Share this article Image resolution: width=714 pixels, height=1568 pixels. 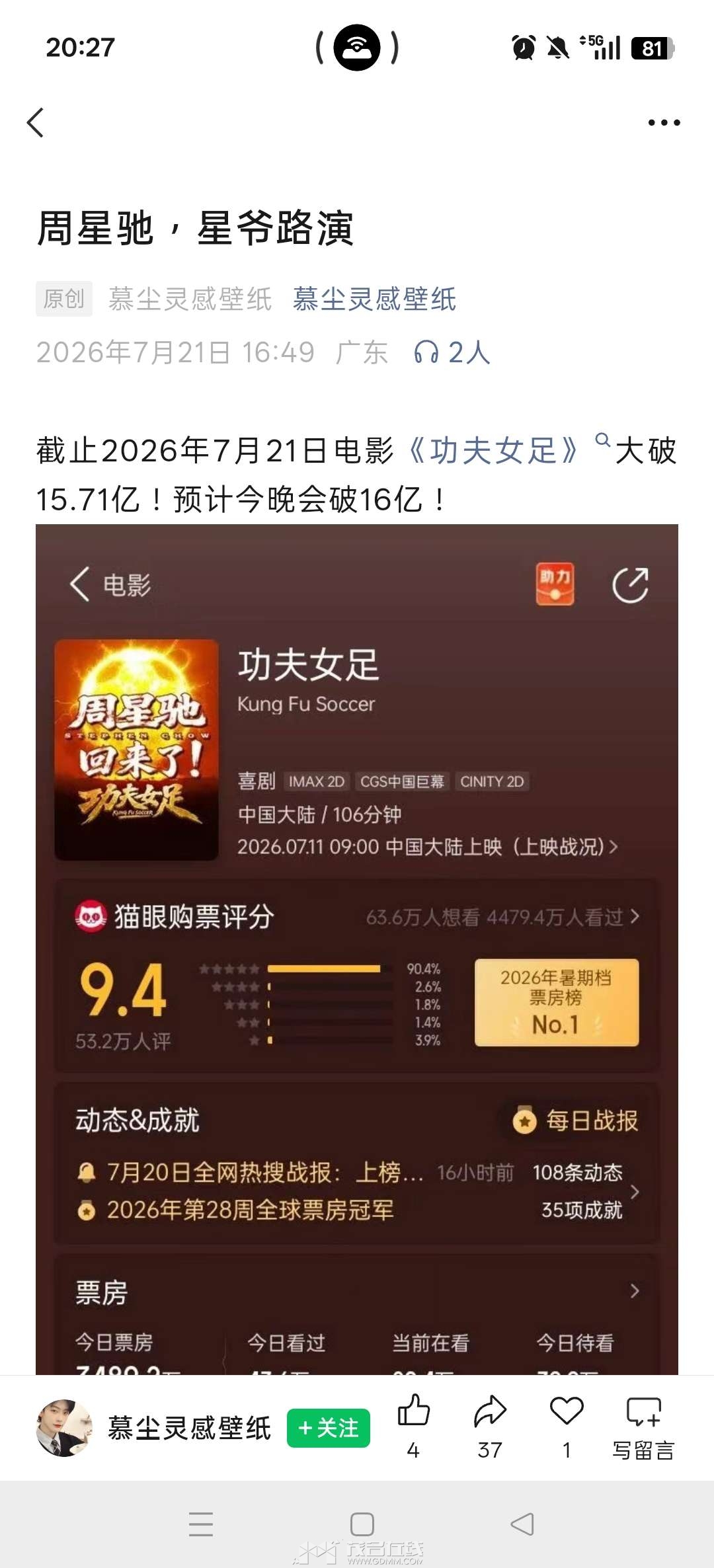point(490,1426)
